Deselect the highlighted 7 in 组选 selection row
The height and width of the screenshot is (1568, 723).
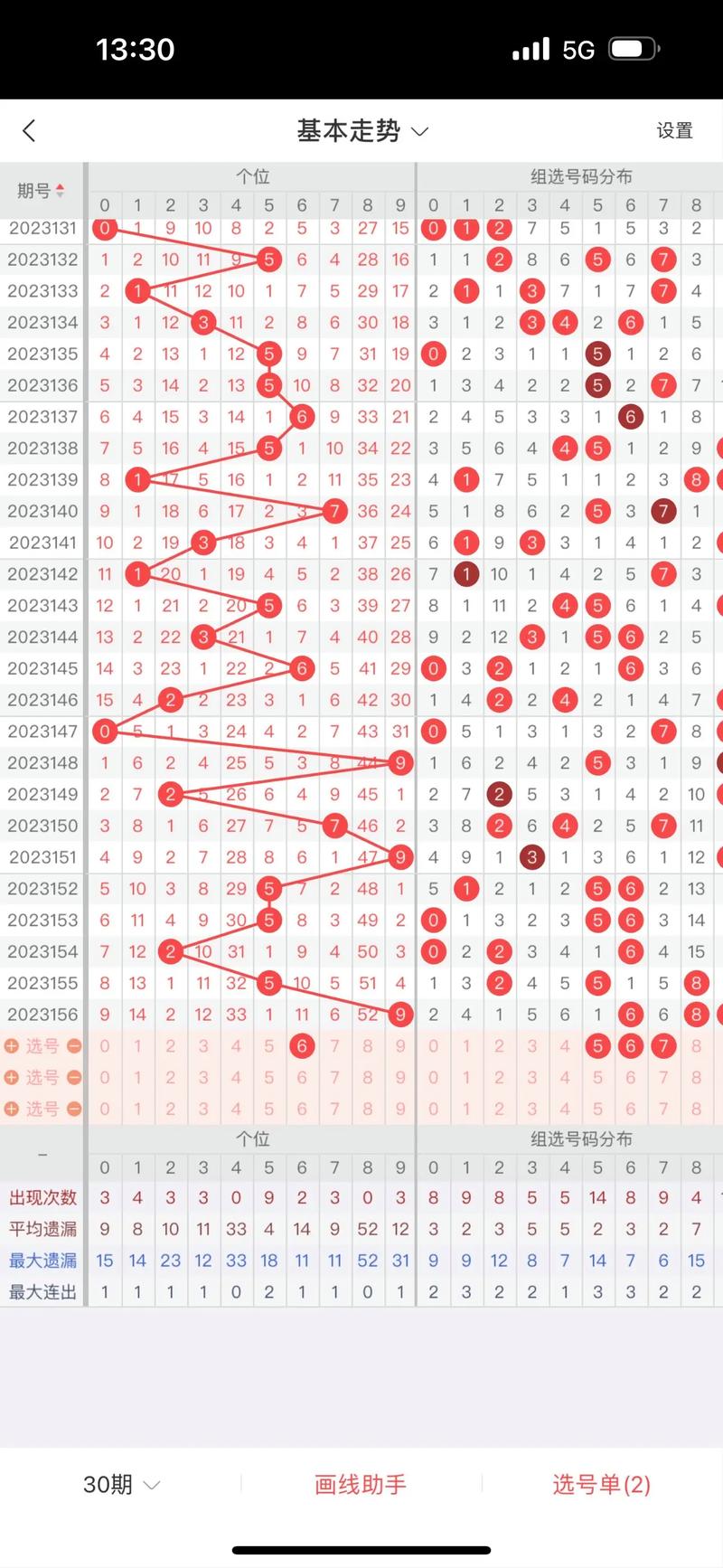(x=663, y=1046)
